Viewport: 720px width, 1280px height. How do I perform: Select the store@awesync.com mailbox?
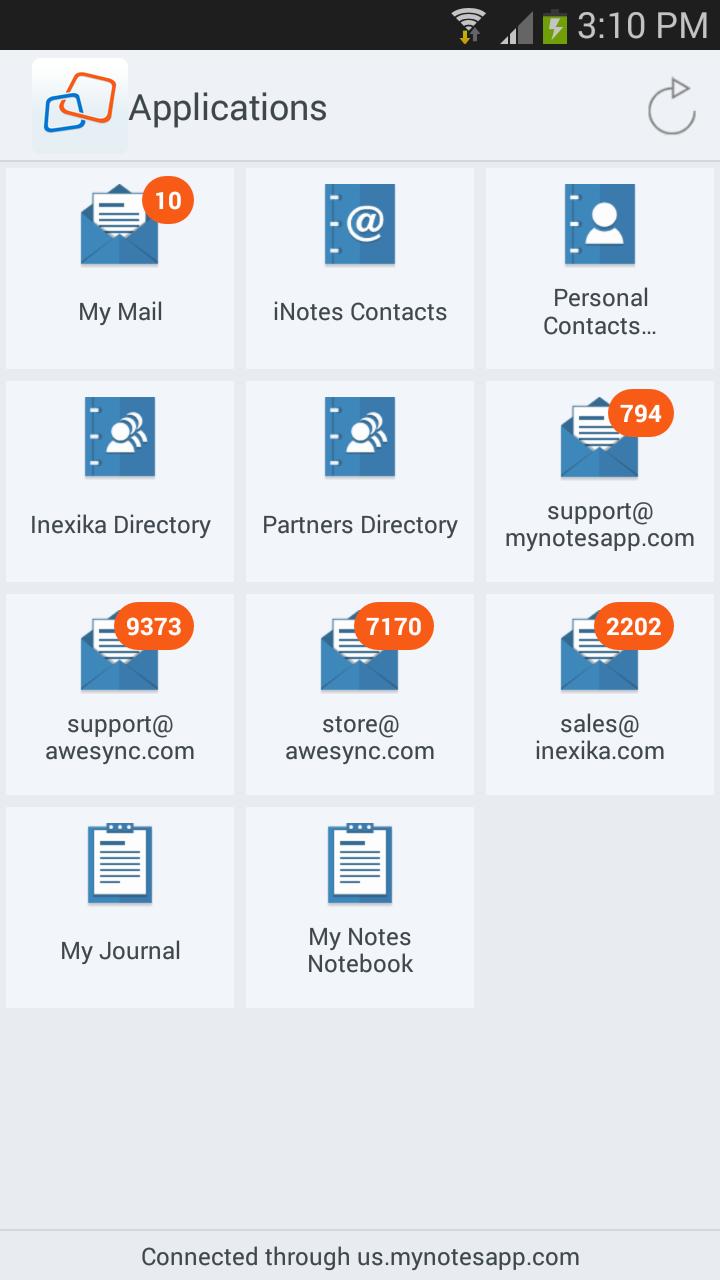[360, 694]
